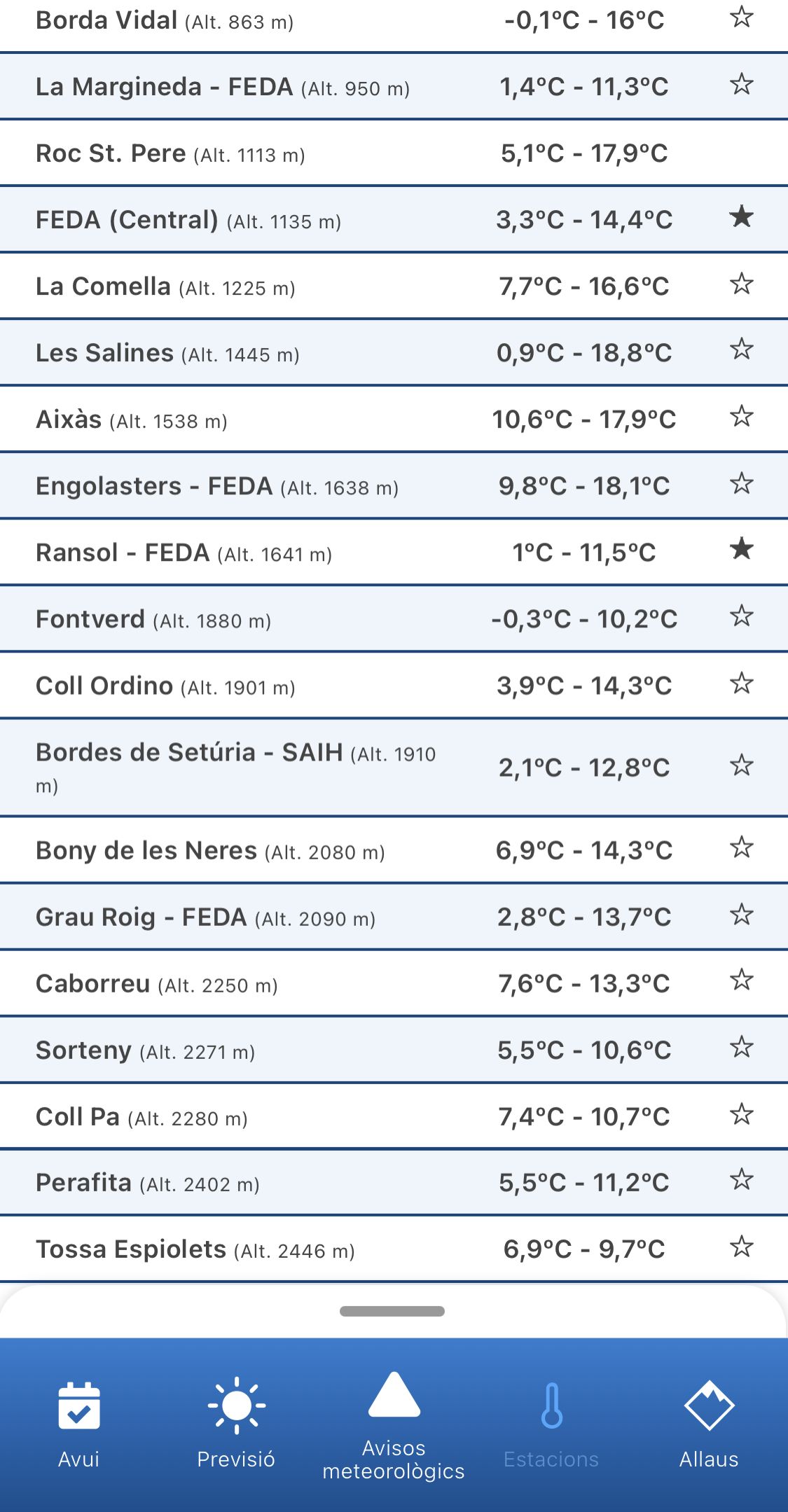Screen dimensions: 788x1512
Task: Favorite the Les Salines station
Action: tap(740, 352)
